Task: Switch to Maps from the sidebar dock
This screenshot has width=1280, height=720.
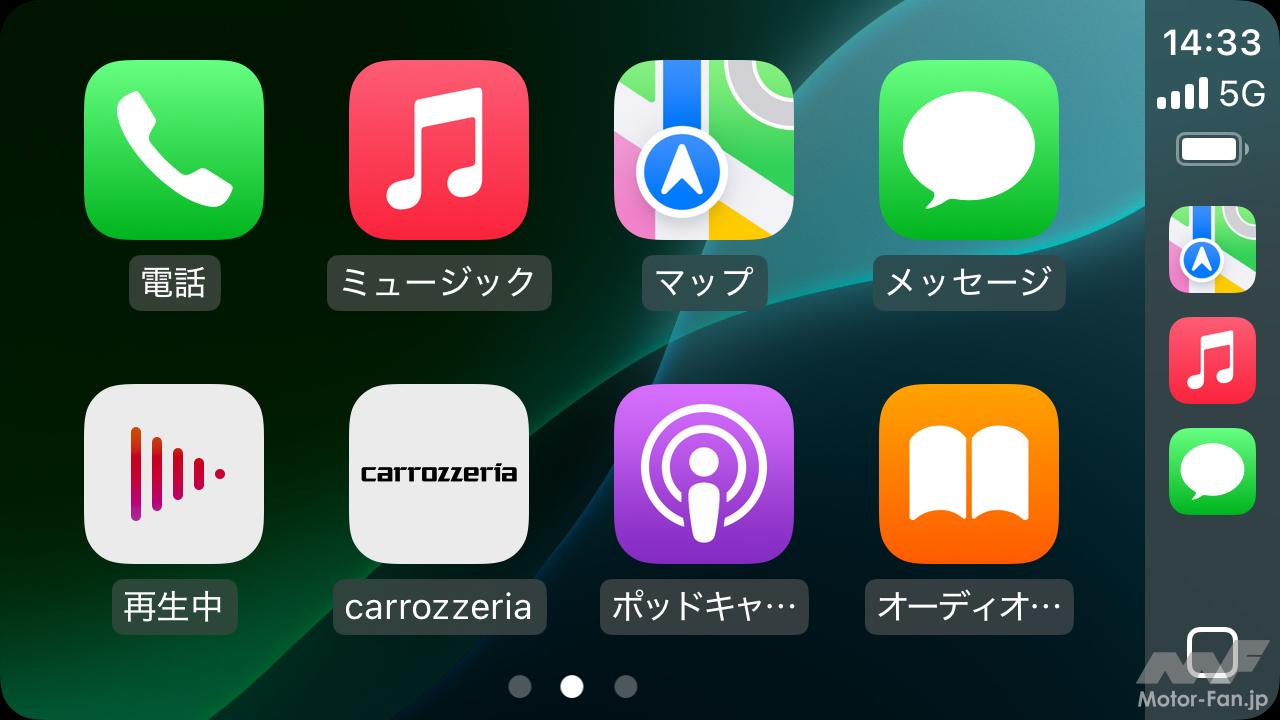Action: click(x=1212, y=249)
